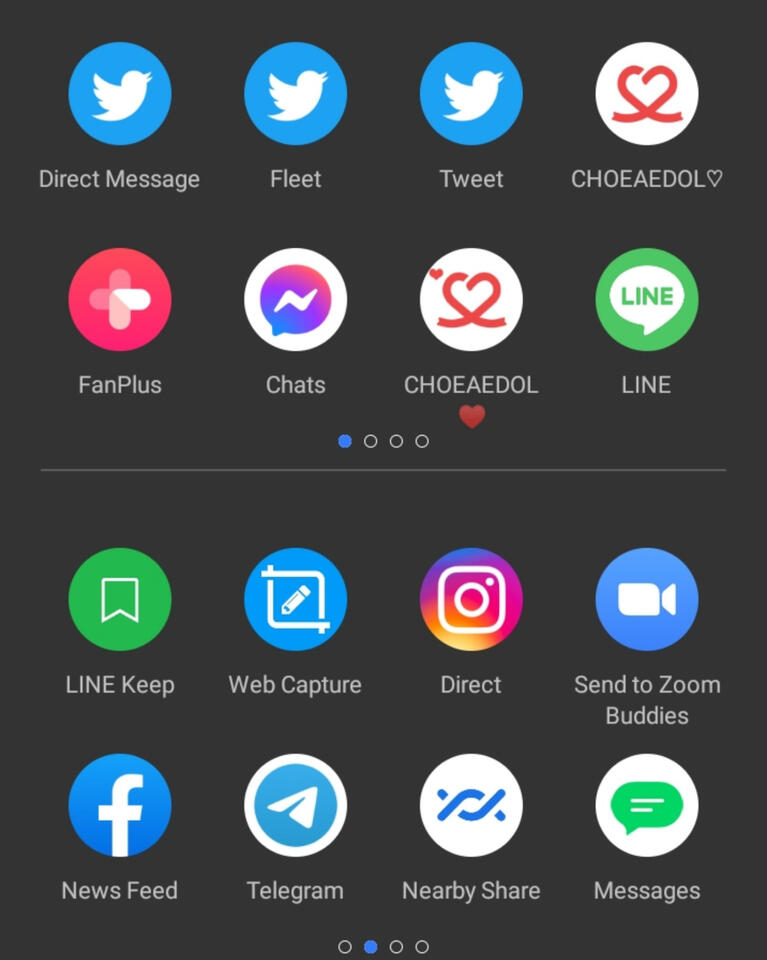Choose Tweet to post on Twitter
This screenshot has width=767, height=960.
point(471,94)
